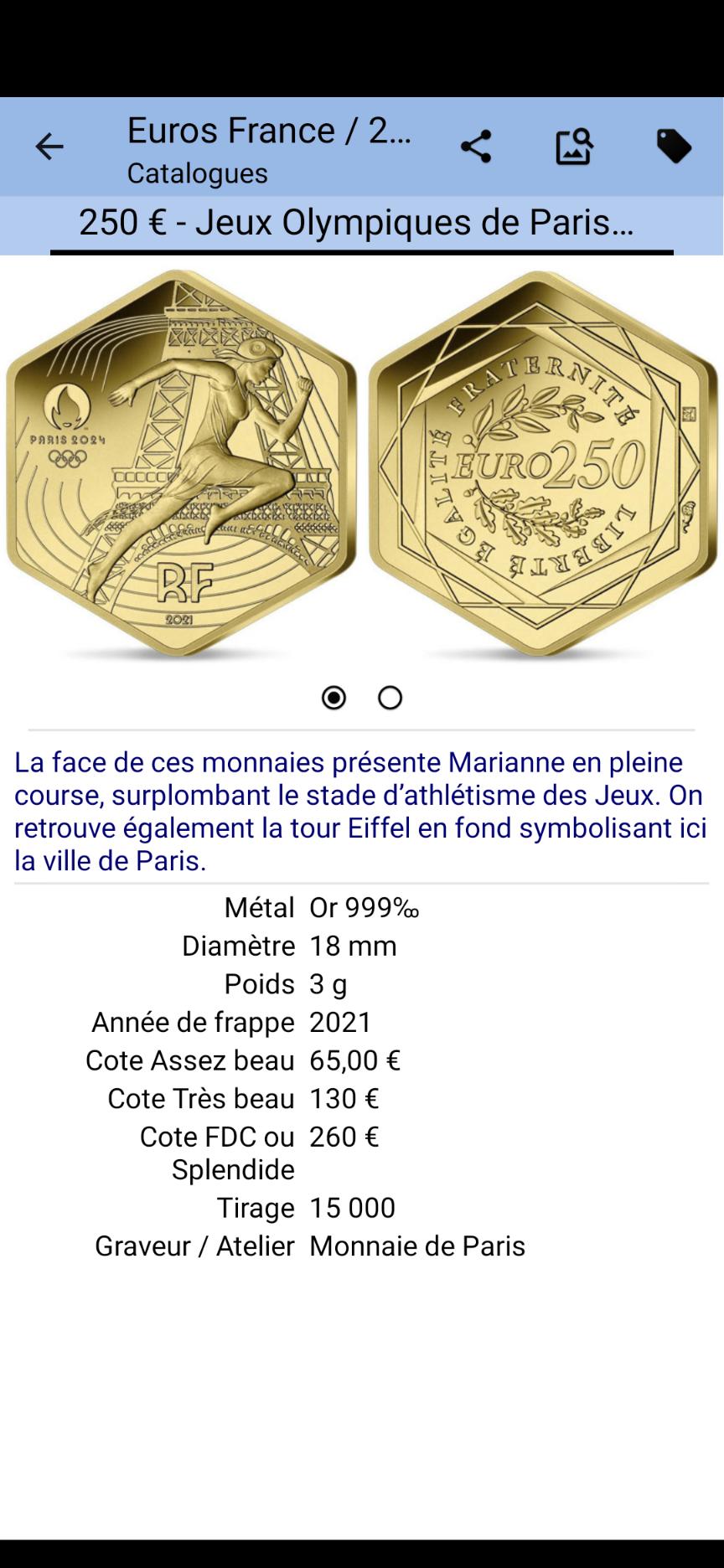Open the coin image viewer

(362, 465)
